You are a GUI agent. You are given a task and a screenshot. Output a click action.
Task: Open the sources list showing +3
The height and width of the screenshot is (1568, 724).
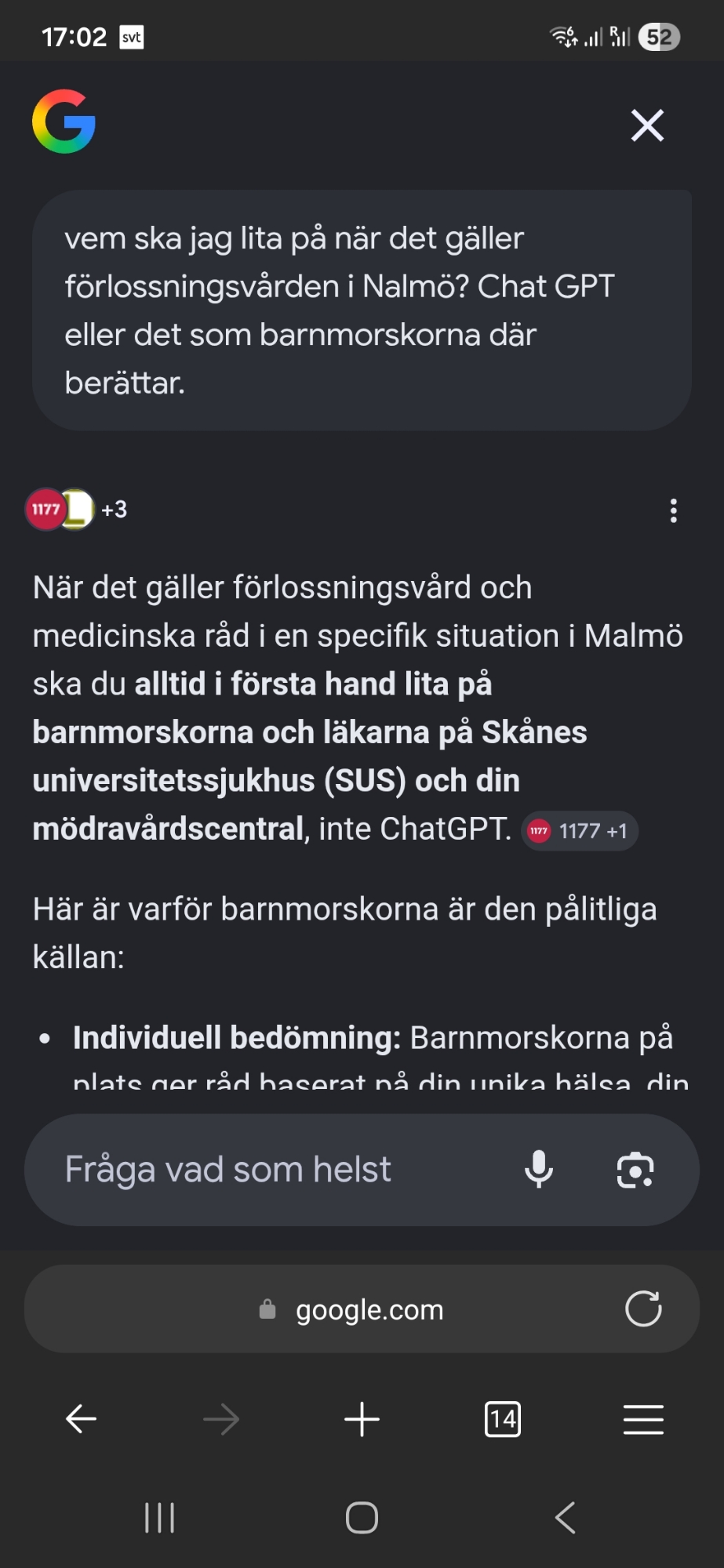tap(76, 510)
